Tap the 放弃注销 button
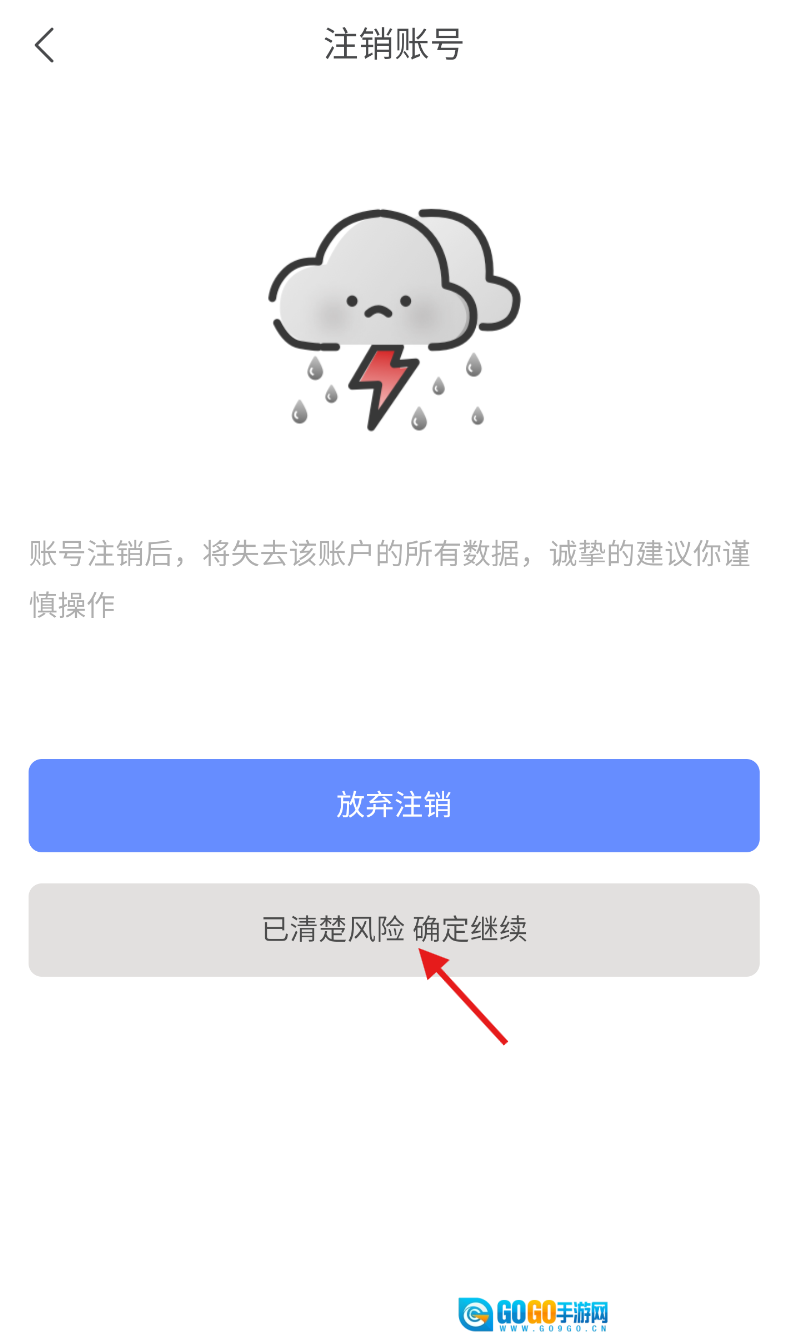 pyautogui.click(x=393, y=805)
